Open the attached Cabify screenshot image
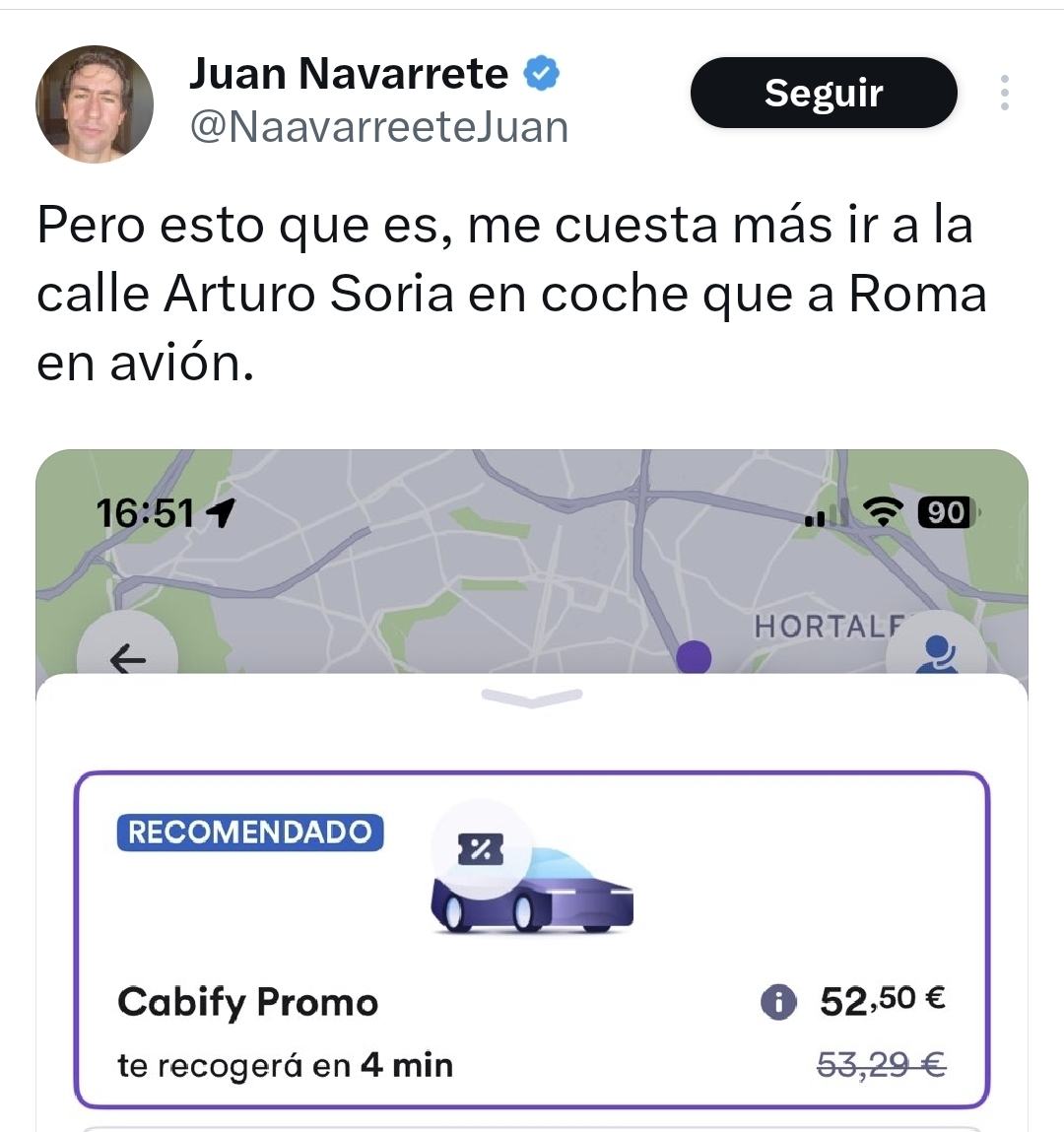This screenshot has width=1064, height=1132. pos(532,788)
